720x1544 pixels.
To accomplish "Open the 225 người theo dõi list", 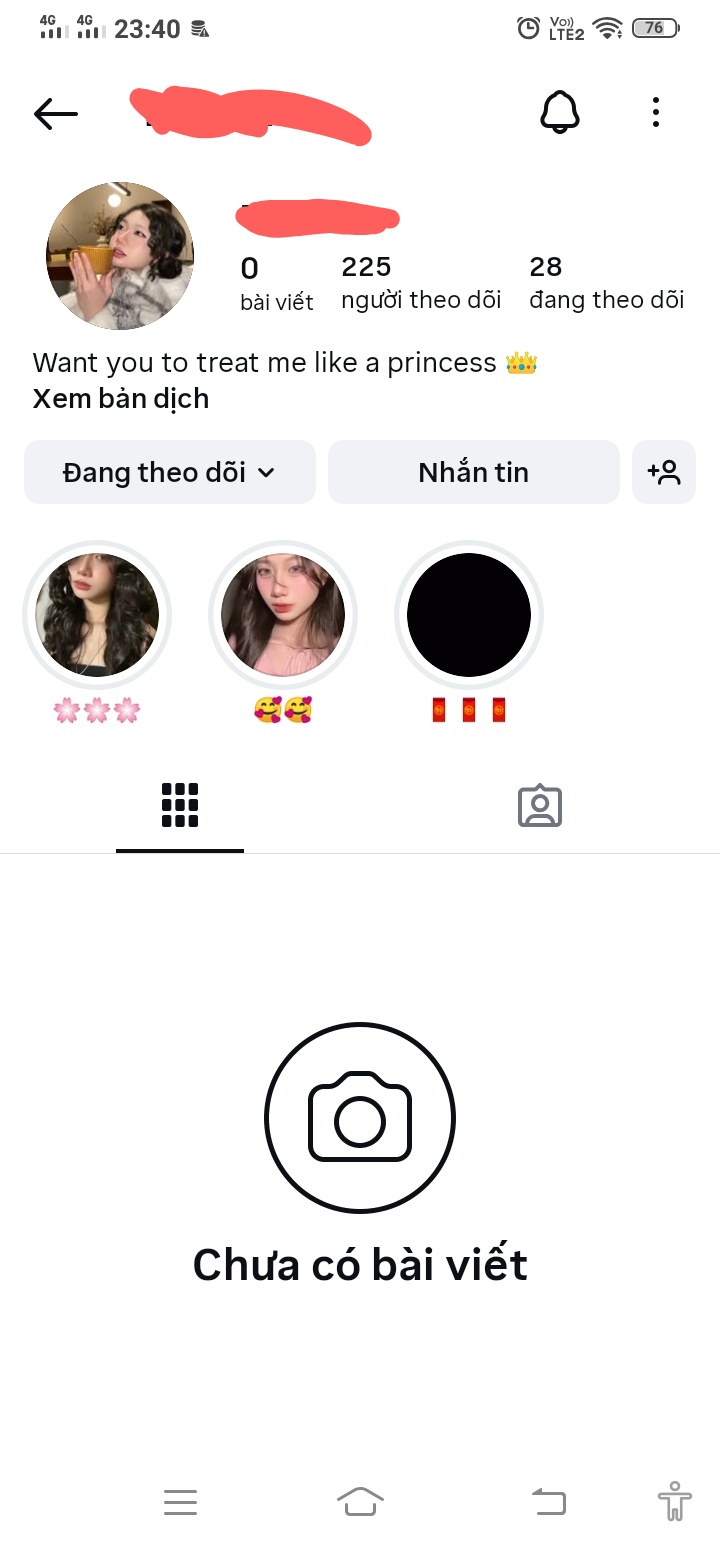I will 420,282.
